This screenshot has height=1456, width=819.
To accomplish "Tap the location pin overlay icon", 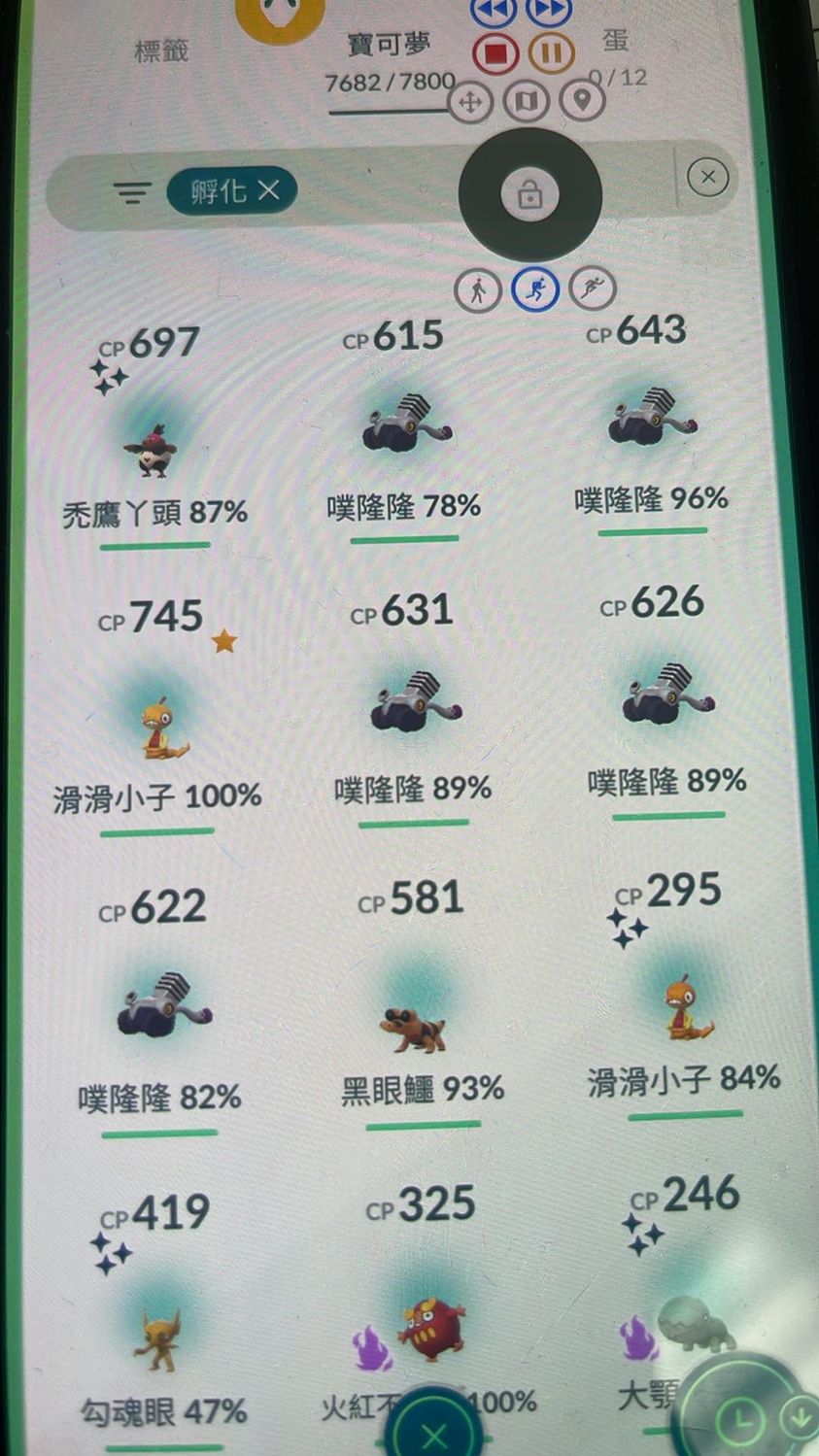I will point(583,100).
